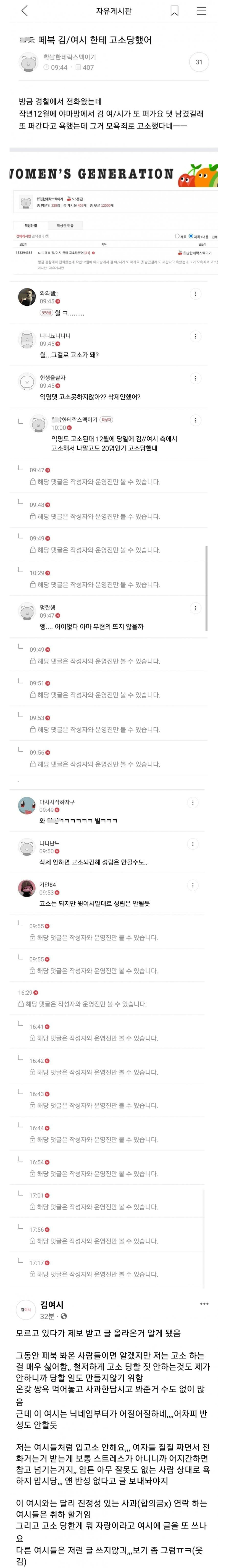Open options for 나니난느's comment

[193, 844]
